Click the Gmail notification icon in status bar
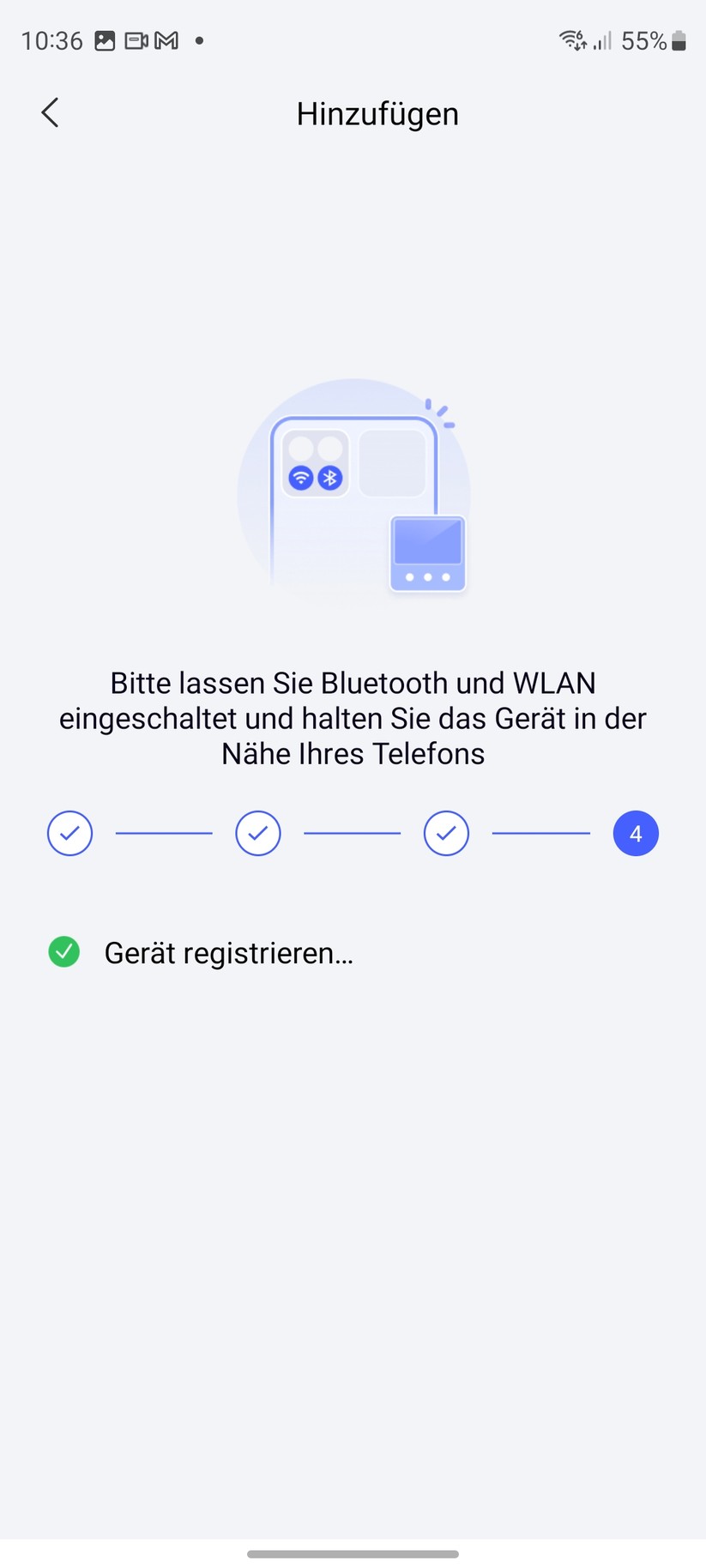This screenshot has width=706, height=1568. 165,39
